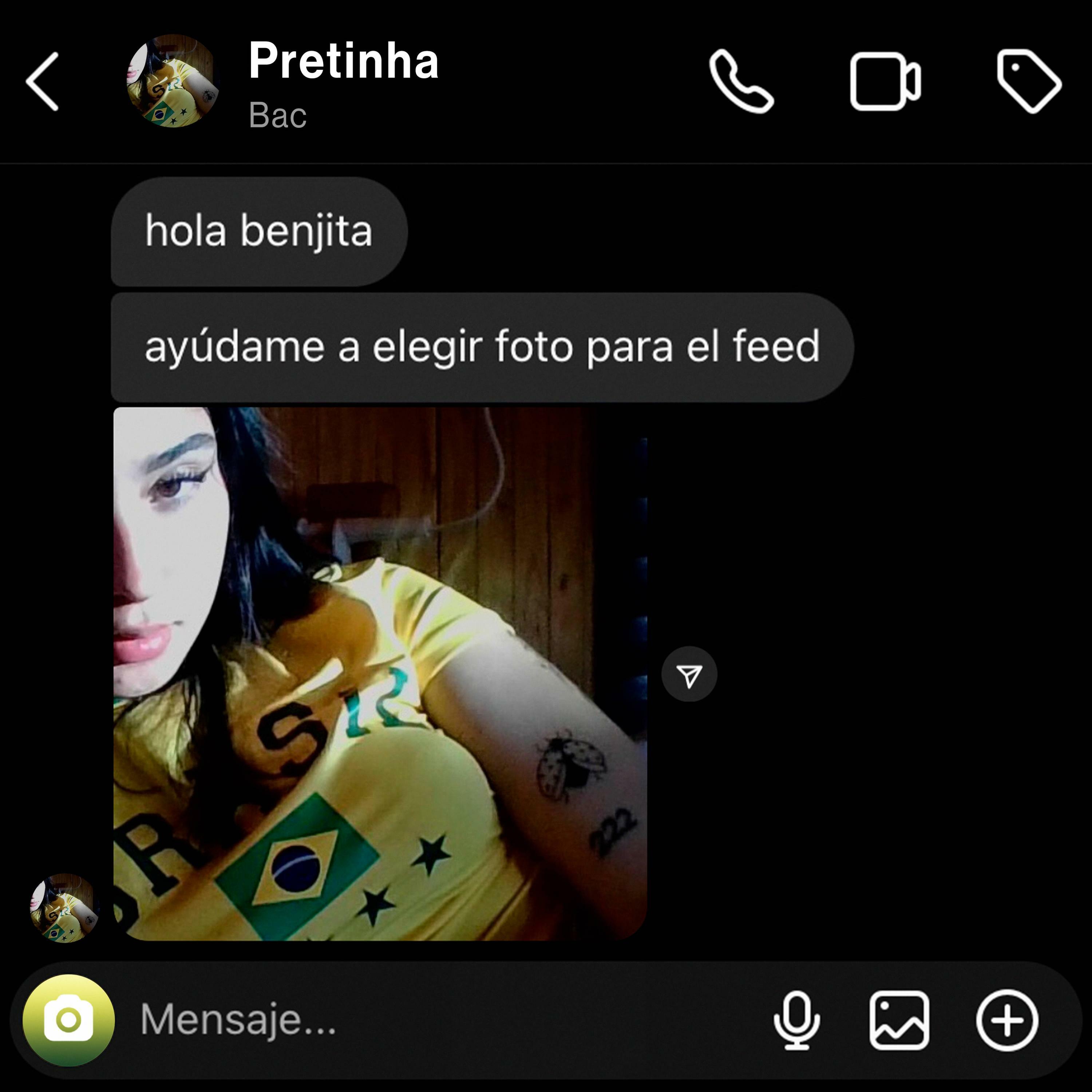Image resolution: width=1092 pixels, height=1092 pixels.
Task: Start a voice call with Pretinha
Action: (x=741, y=82)
